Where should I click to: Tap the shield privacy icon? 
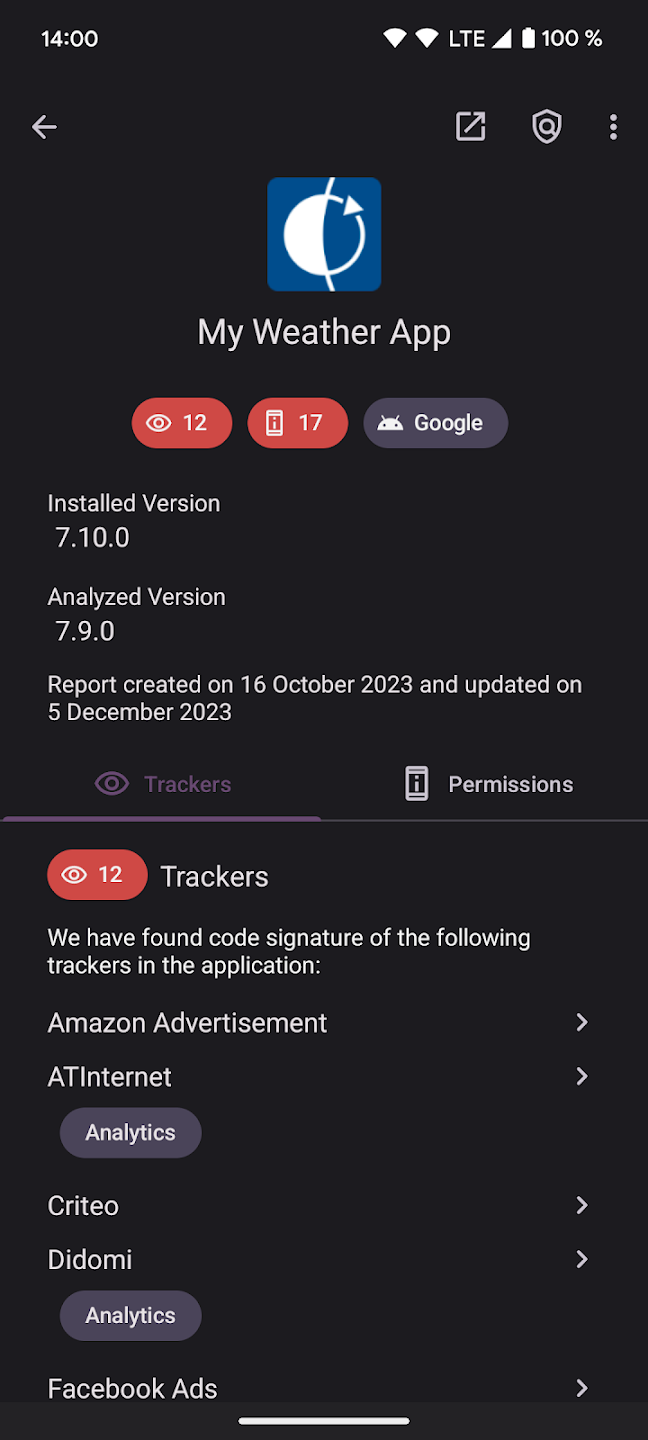click(546, 127)
